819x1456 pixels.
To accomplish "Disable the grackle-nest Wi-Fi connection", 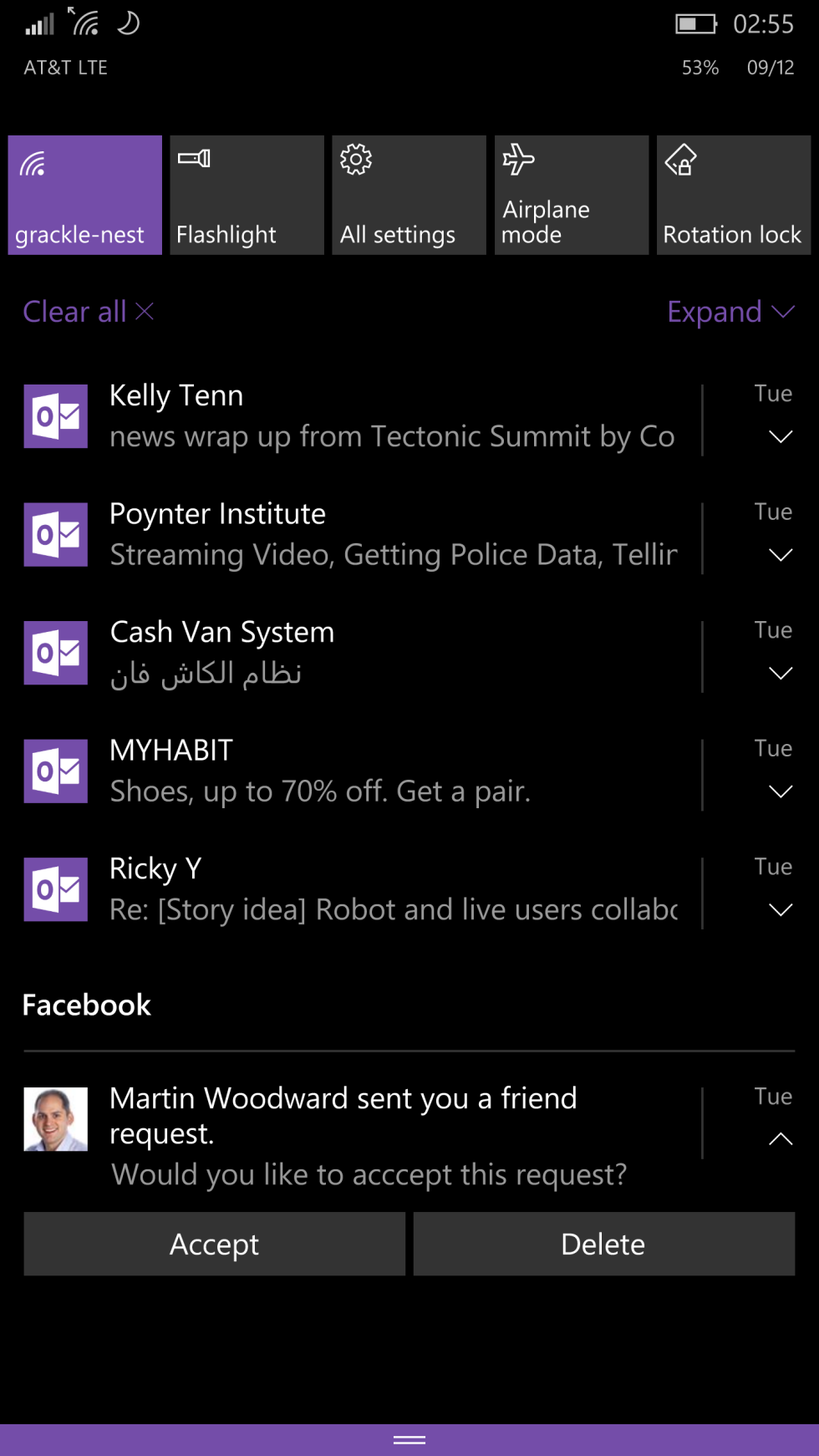I will (x=84, y=195).
